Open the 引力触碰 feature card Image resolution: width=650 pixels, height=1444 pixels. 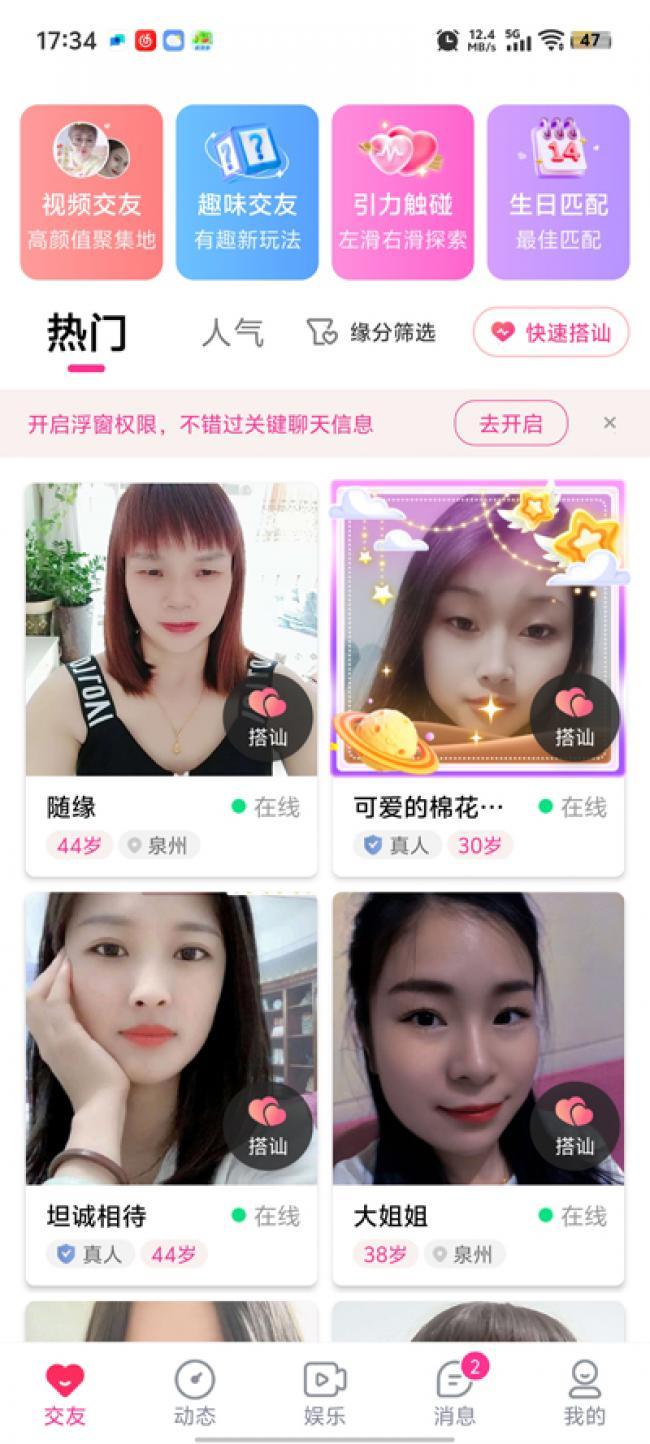402,192
